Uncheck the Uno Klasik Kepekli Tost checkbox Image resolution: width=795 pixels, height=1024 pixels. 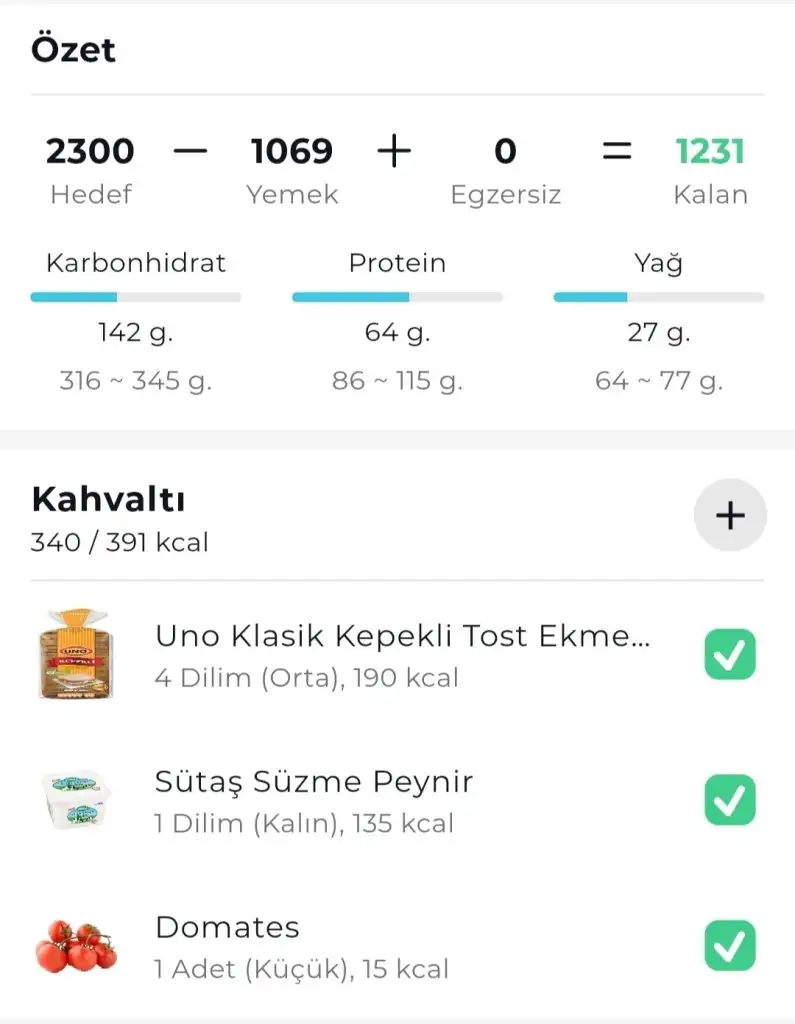[x=730, y=655]
